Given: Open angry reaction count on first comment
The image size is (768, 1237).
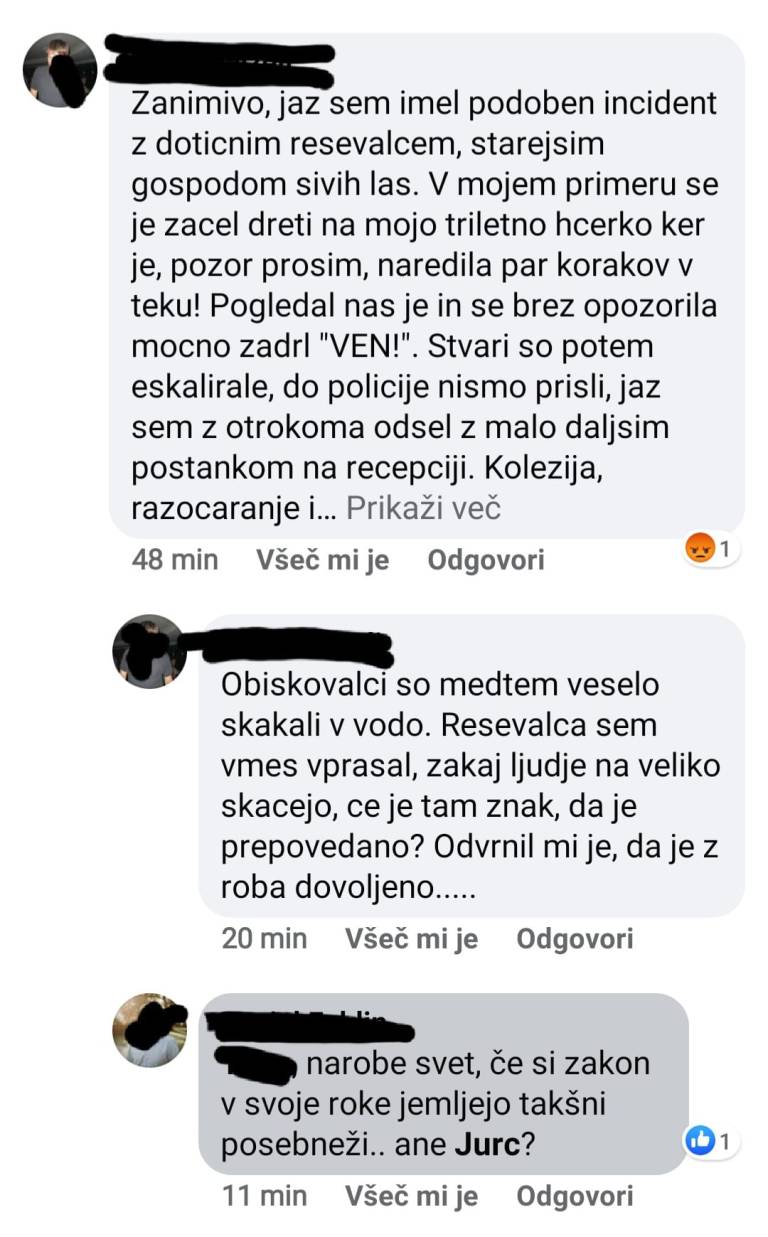Looking at the screenshot, I should [x=712, y=548].
